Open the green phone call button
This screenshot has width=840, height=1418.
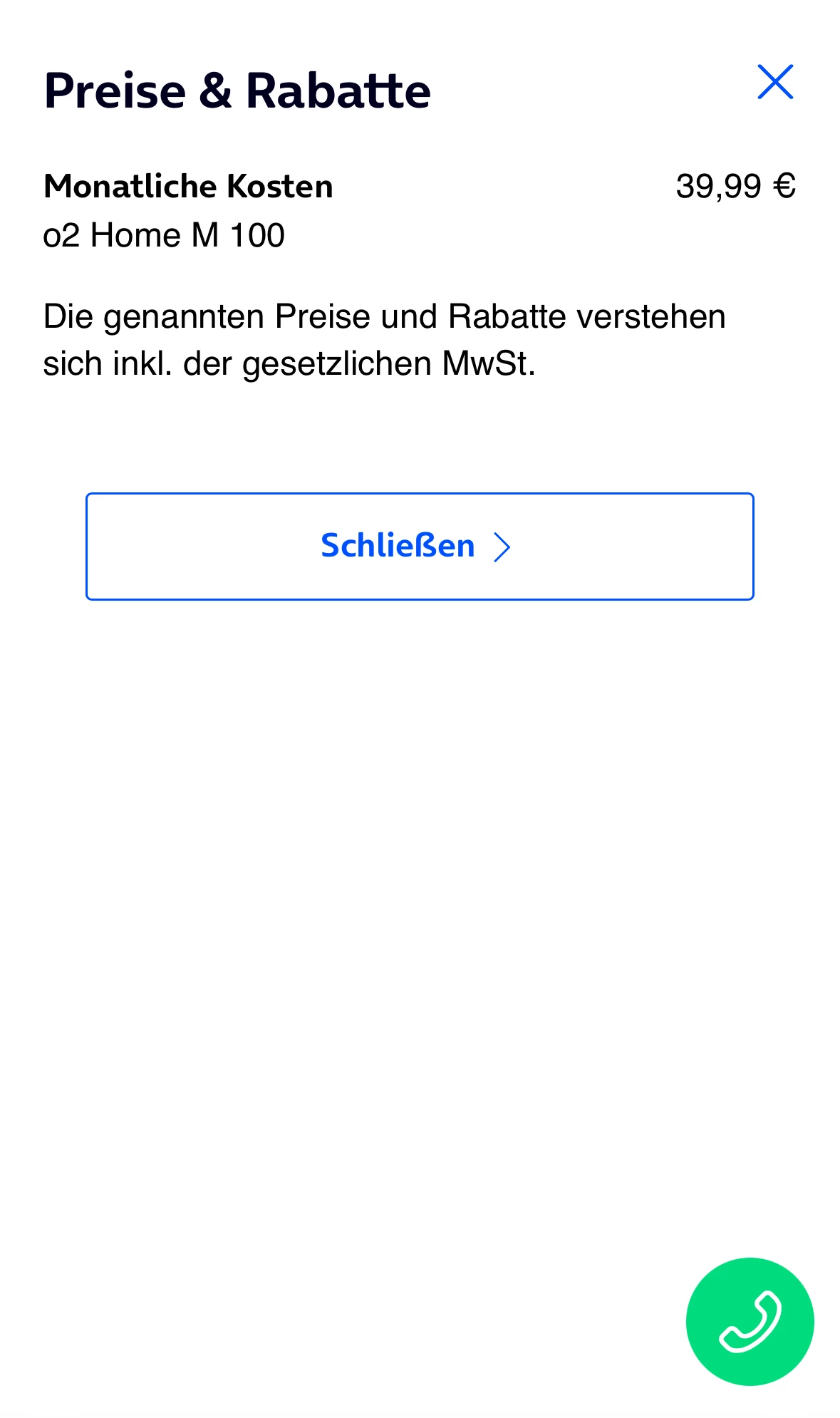click(750, 1321)
